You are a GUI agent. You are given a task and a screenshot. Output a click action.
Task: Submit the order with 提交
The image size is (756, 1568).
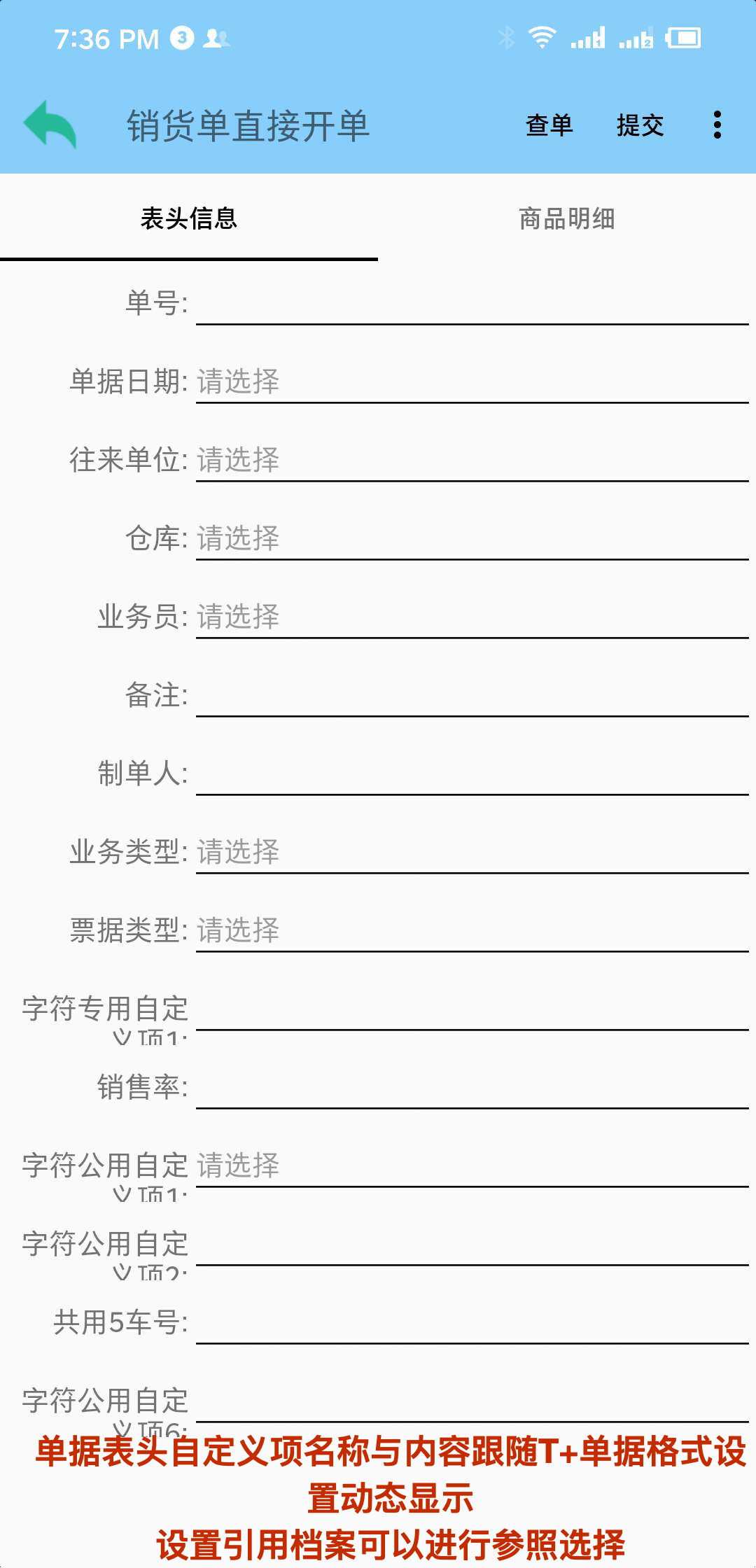(x=640, y=125)
